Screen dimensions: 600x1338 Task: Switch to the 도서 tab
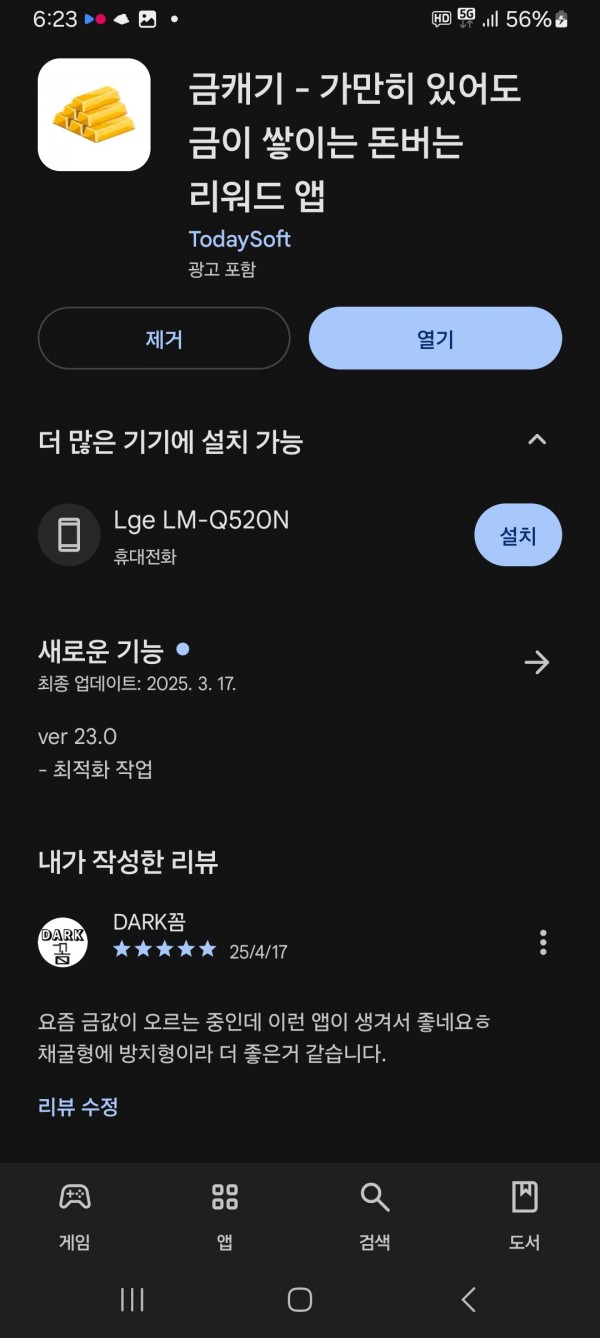[525, 1215]
